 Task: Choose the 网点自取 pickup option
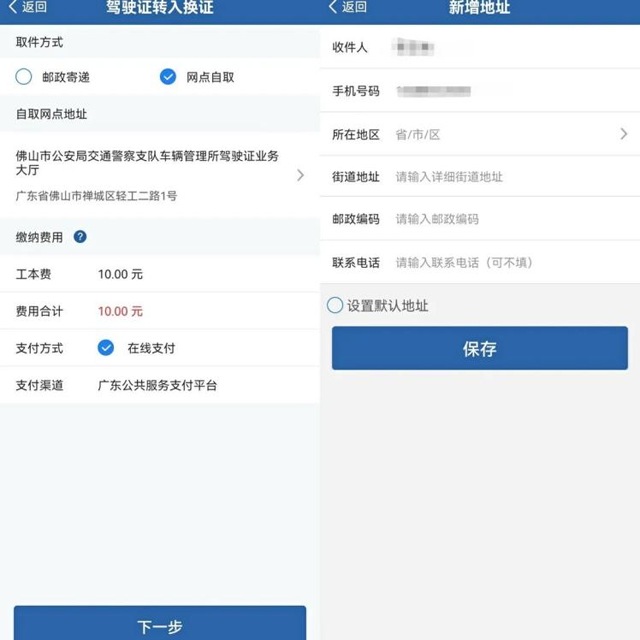click(168, 77)
